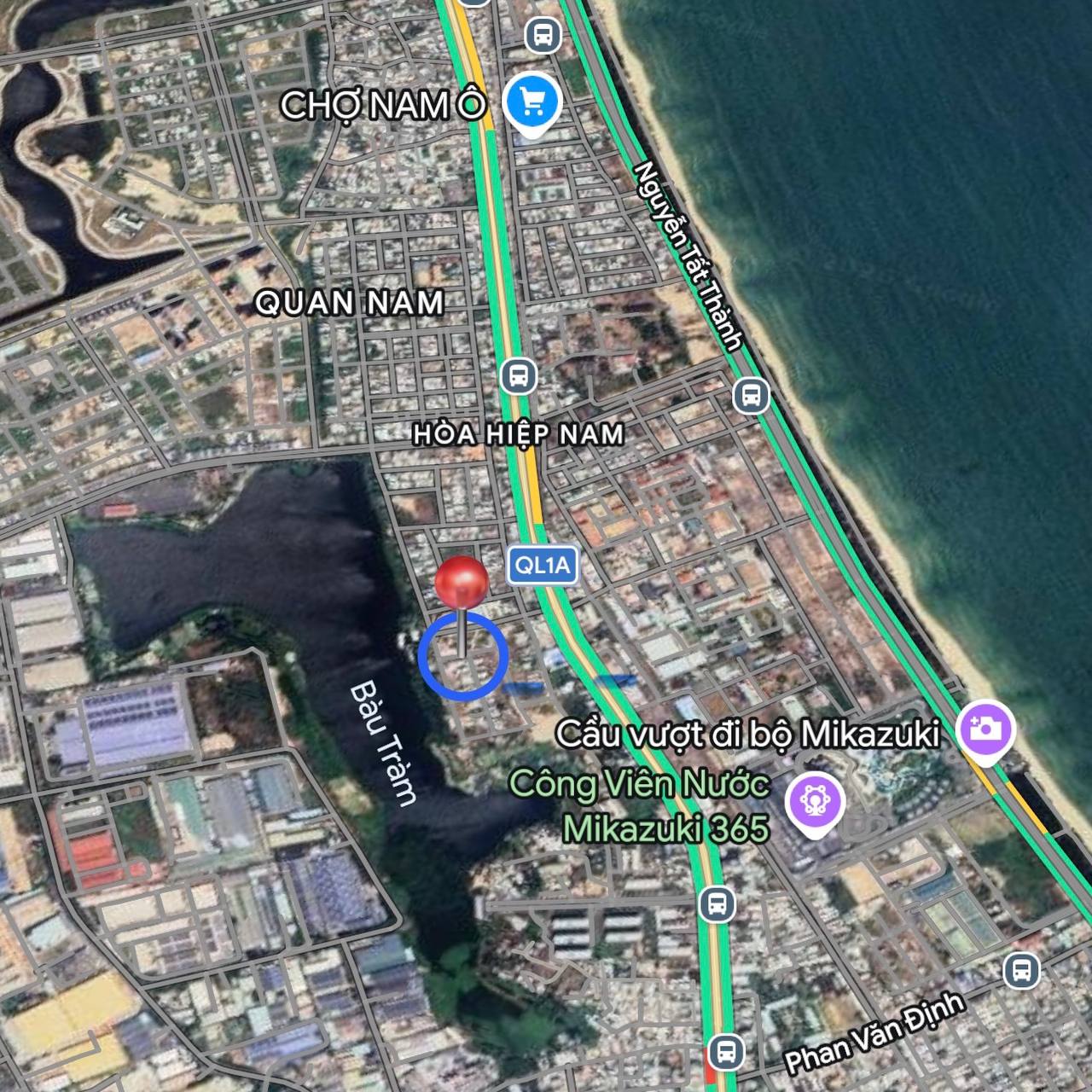Open the bus stop above Hòa Hiệp Nam label
1092x1092 pixels.
coord(518,375)
